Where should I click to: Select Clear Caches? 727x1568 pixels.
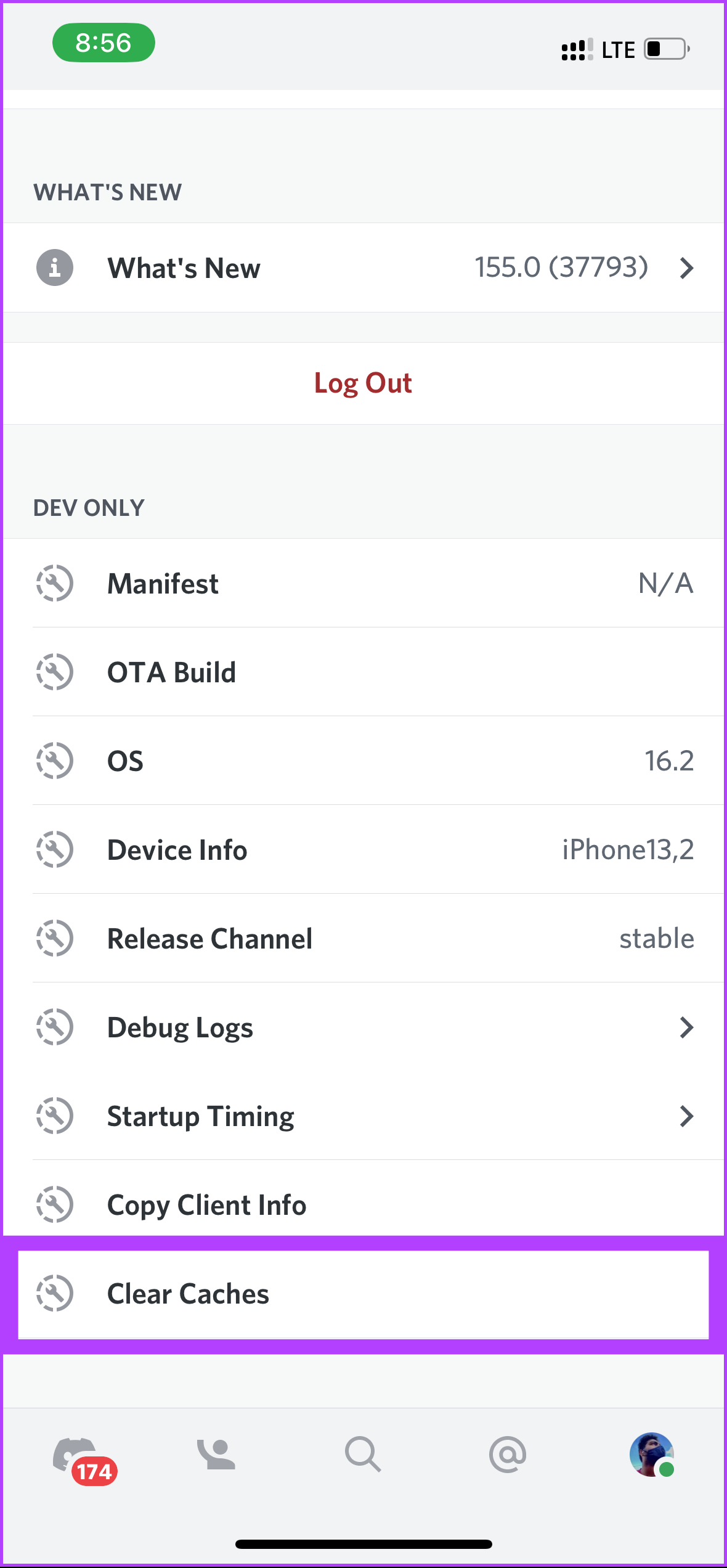coord(363,1294)
